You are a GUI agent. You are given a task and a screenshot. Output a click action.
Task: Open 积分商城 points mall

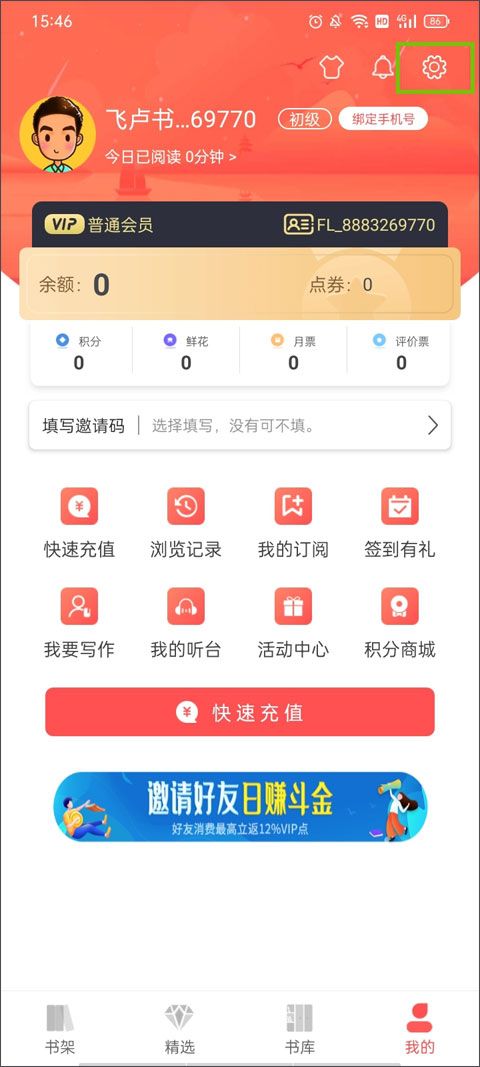click(400, 623)
